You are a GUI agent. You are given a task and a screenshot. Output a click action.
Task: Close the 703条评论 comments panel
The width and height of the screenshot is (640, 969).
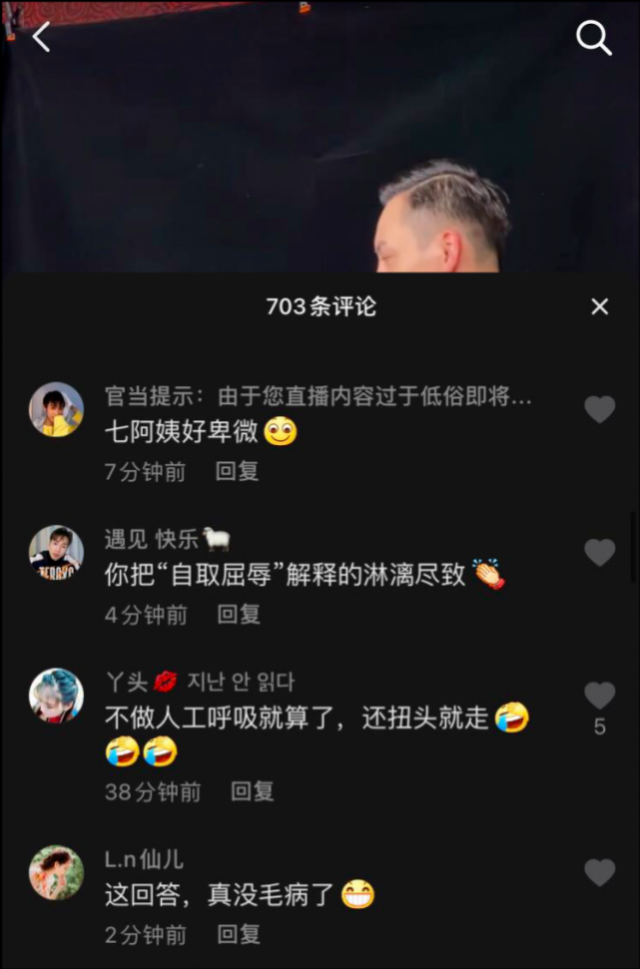point(599,307)
